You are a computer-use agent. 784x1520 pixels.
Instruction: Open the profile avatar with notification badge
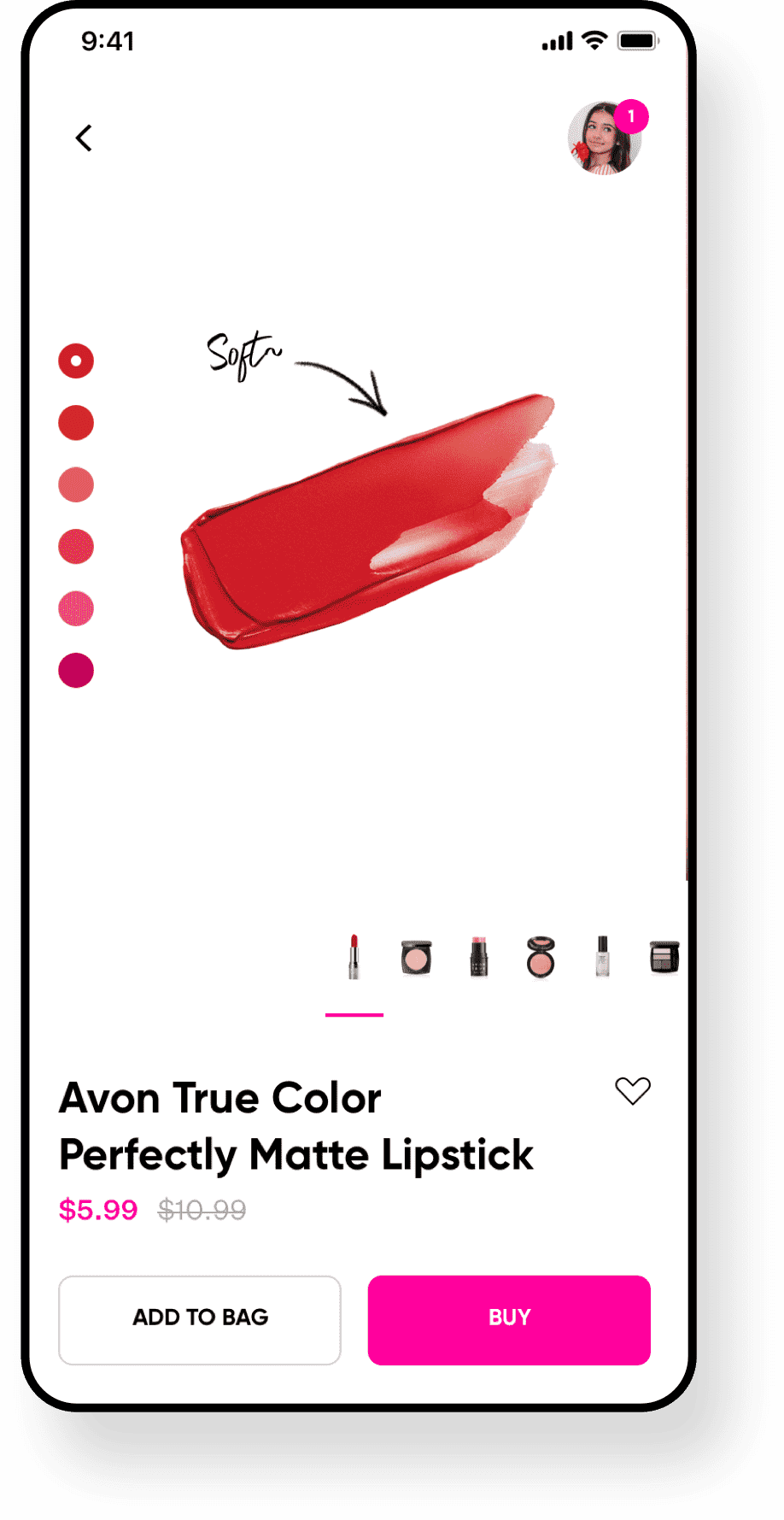605,138
